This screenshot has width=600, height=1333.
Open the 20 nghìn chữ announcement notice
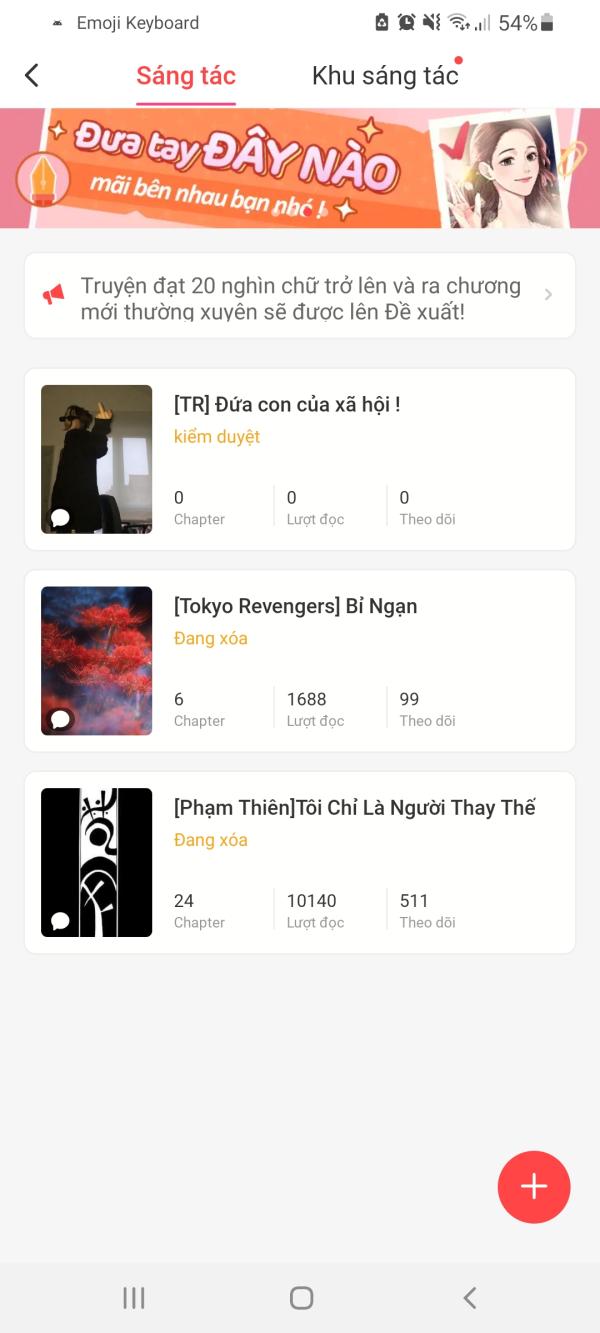click(x=300, y=295)
